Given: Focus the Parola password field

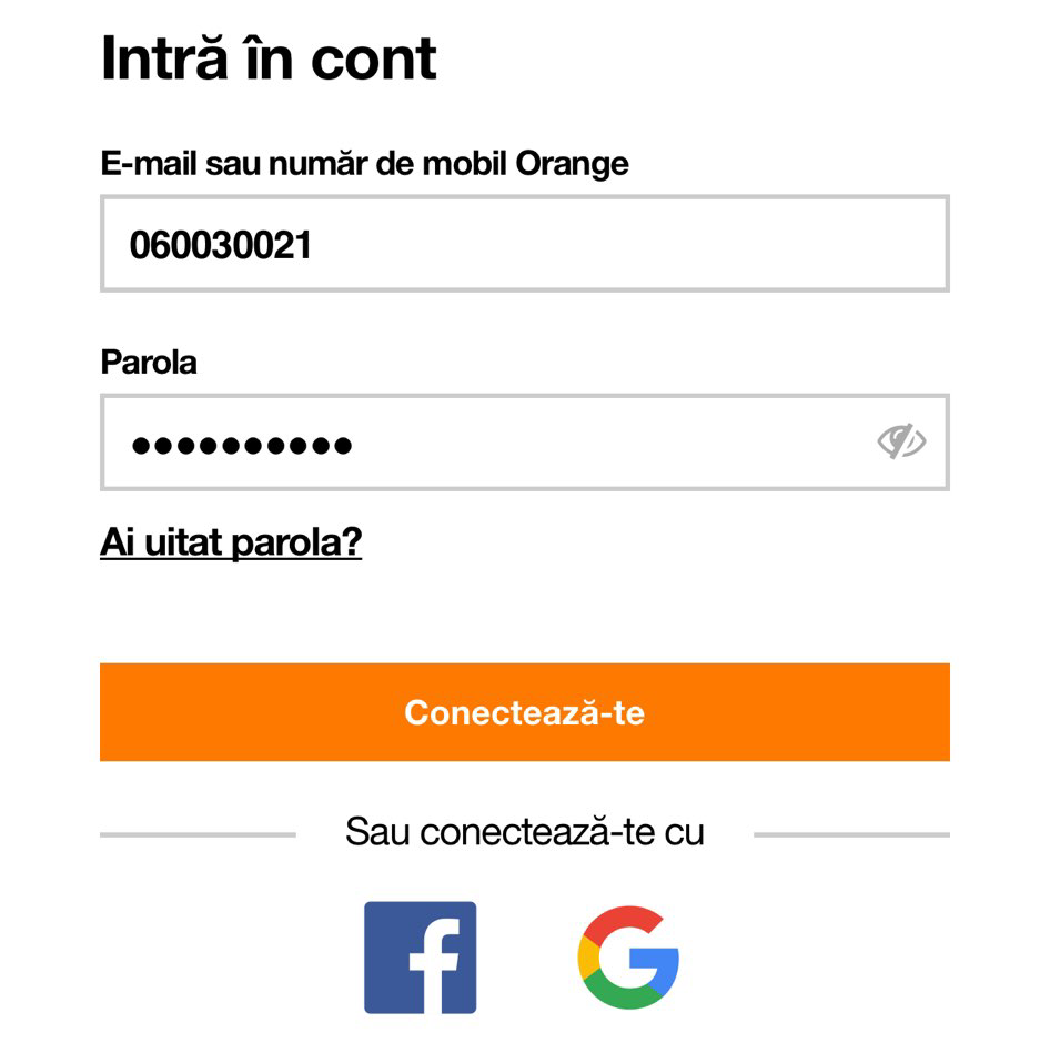Looking at the screenshot, I should (x=480, y=443).
